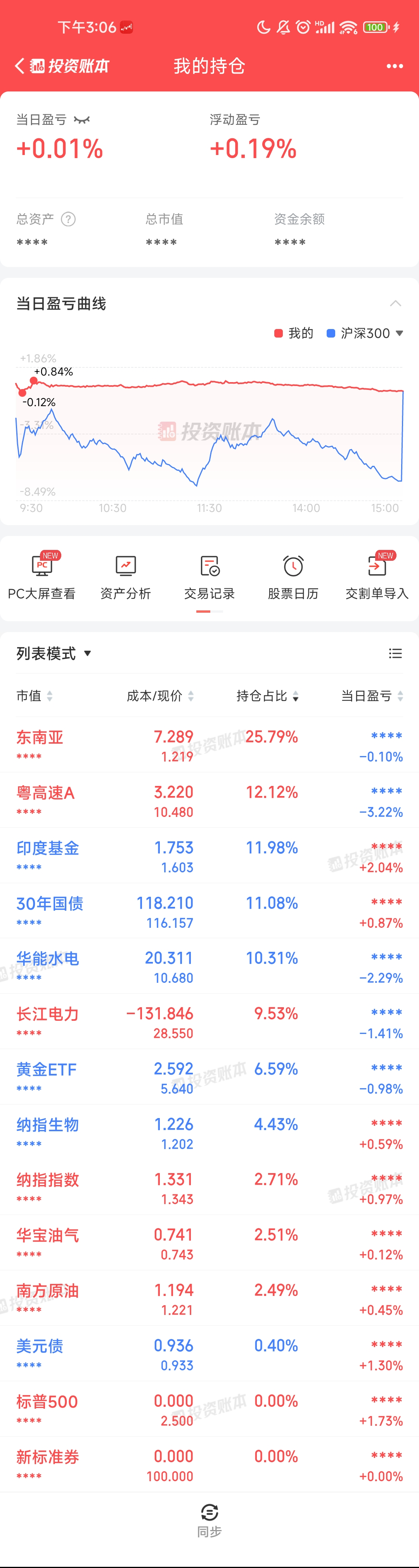The height and width of the screenshot is (1568, 419).
Task: Open the 列表模式 view dropdown
Action: [x=54, y=653]
